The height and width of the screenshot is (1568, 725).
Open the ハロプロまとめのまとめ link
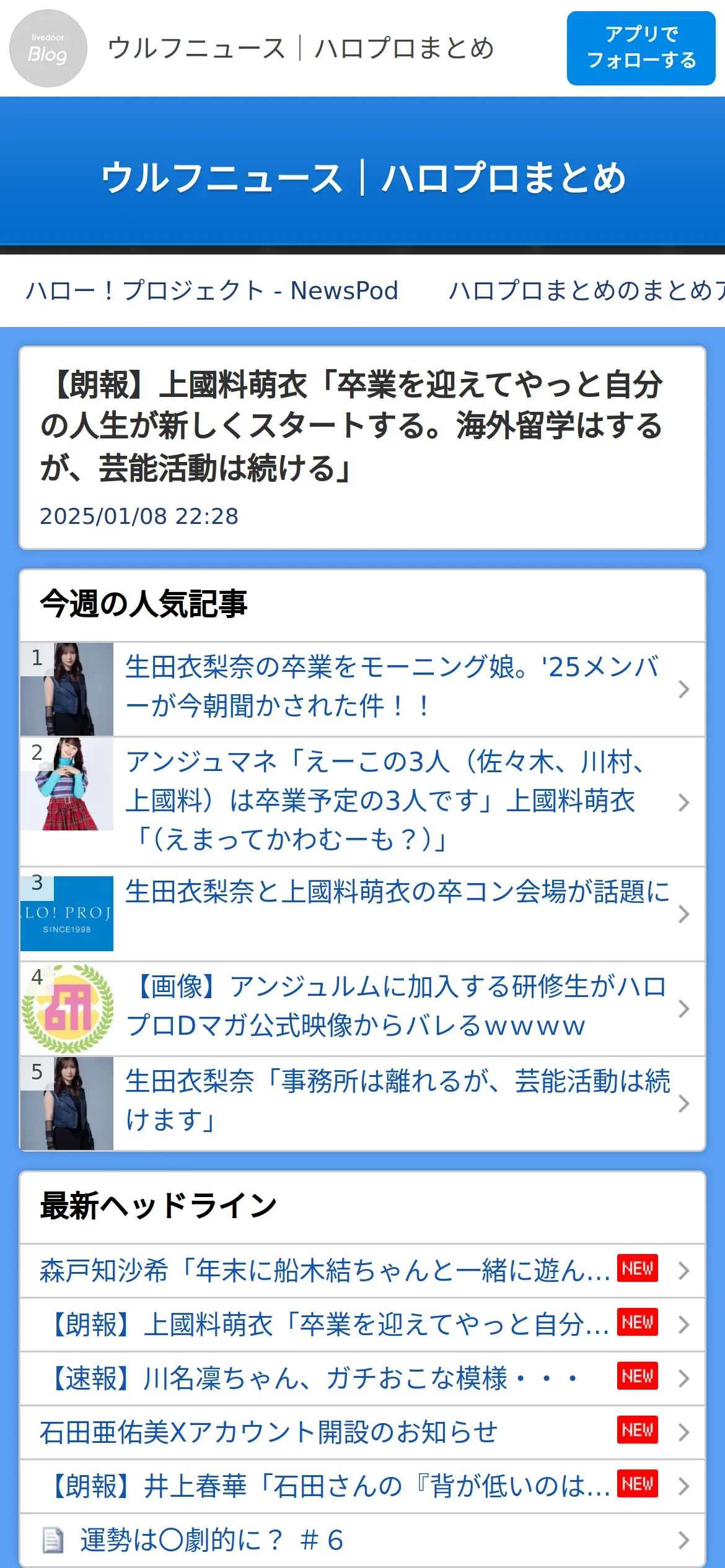point(586,290)
